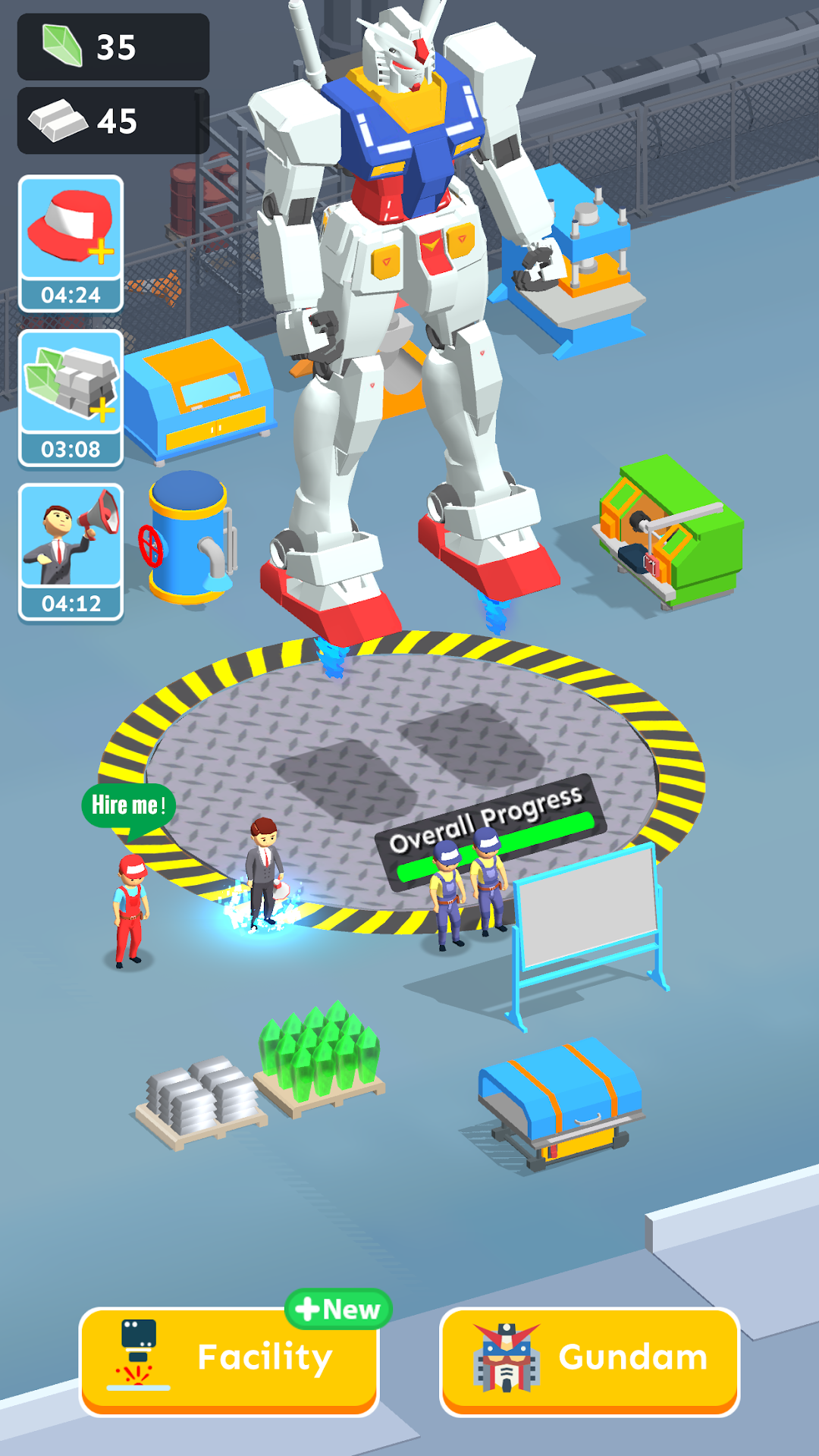This screenshot has height=1456, width=819.
Task: Open the Facility menu
Action: tap(229, 1361)
